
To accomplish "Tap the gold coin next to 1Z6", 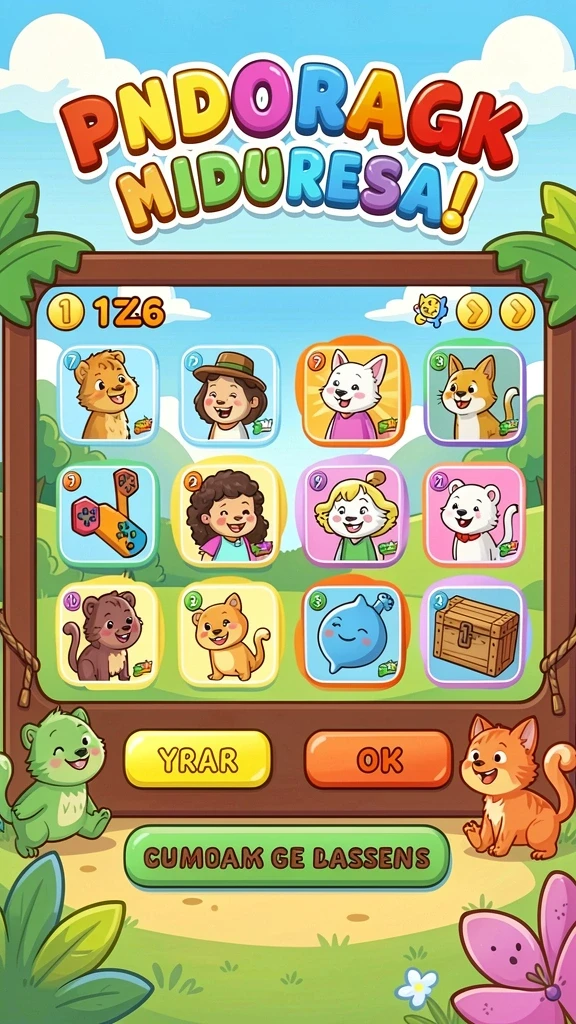I will 65,313.
